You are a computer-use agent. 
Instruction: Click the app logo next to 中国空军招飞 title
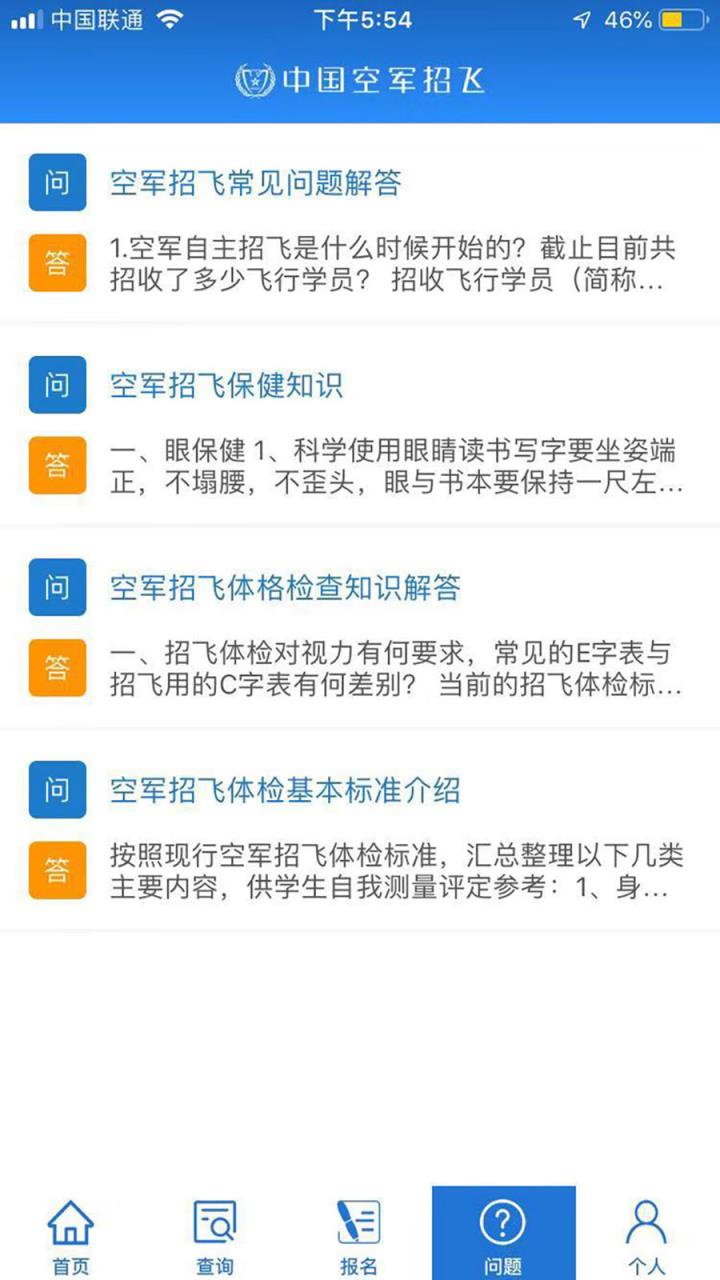(253, 83)
